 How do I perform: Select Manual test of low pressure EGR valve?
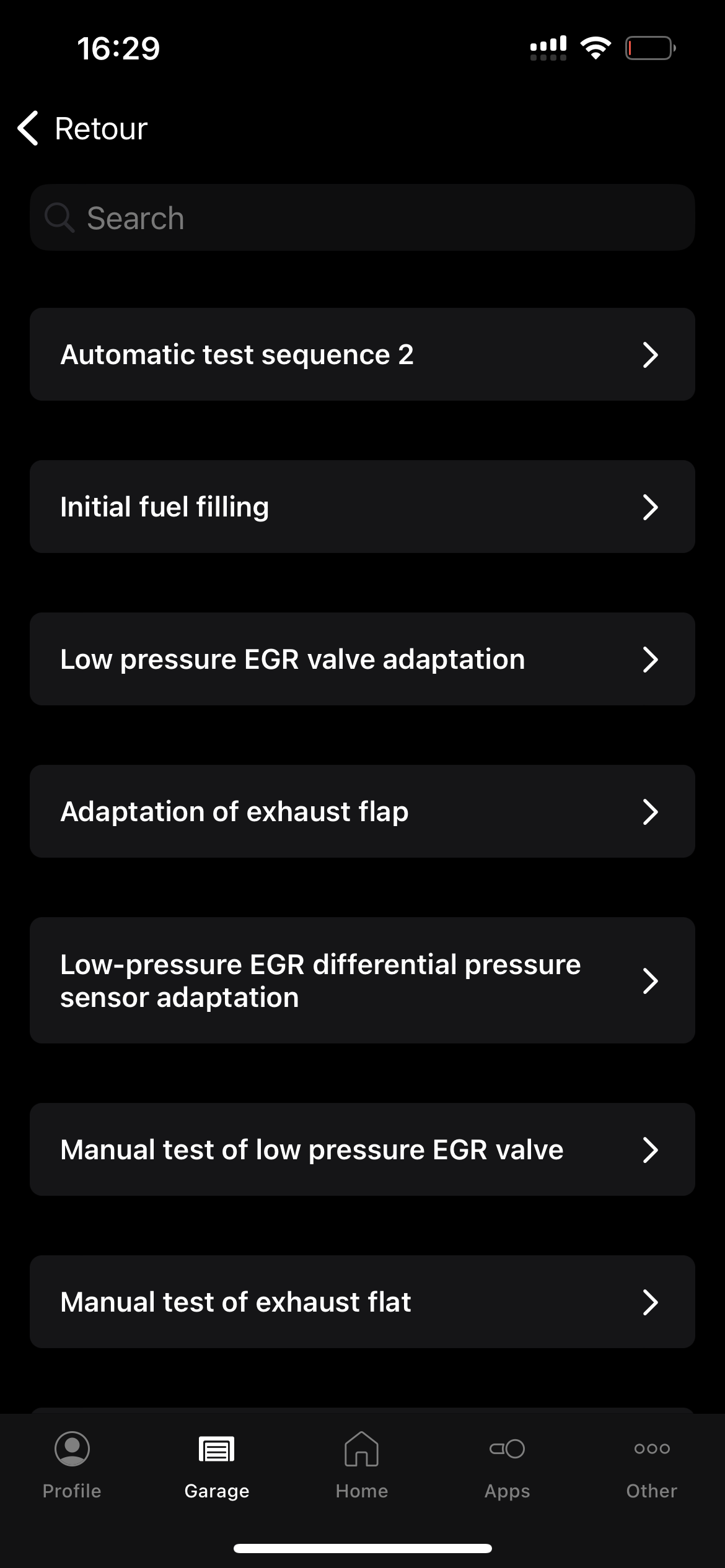click(362, 1149)
